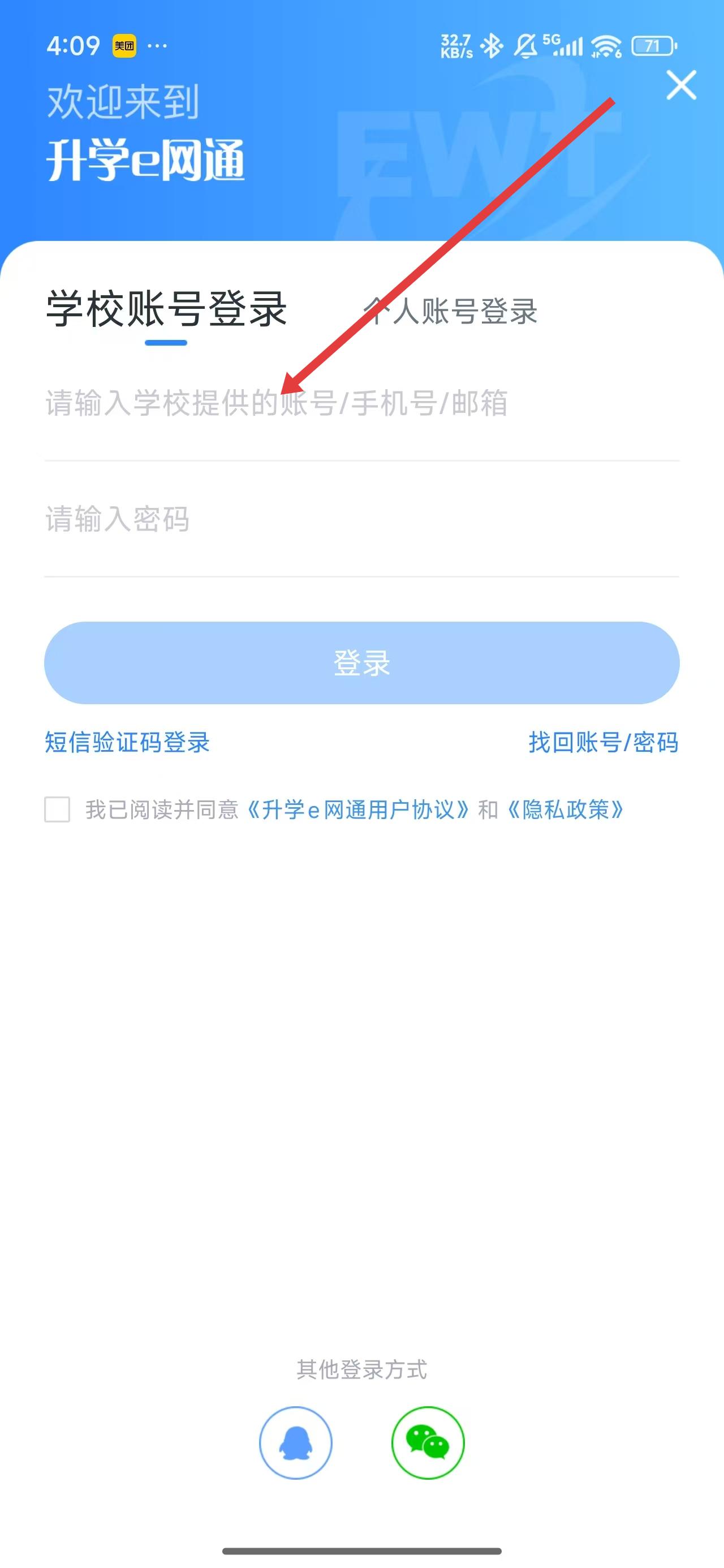Log in with QQ

pyautogui.click(x=296, y=1442)
